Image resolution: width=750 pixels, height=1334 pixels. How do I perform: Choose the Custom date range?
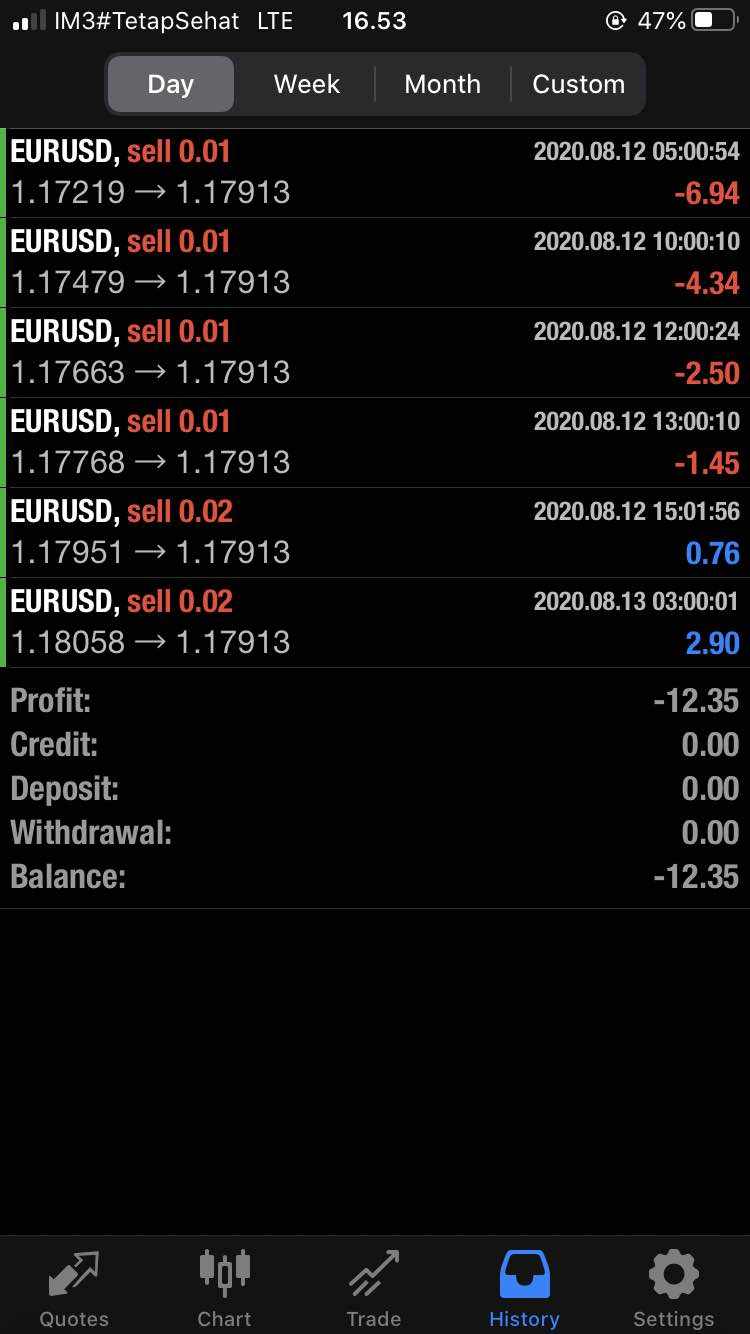point(578,84)
